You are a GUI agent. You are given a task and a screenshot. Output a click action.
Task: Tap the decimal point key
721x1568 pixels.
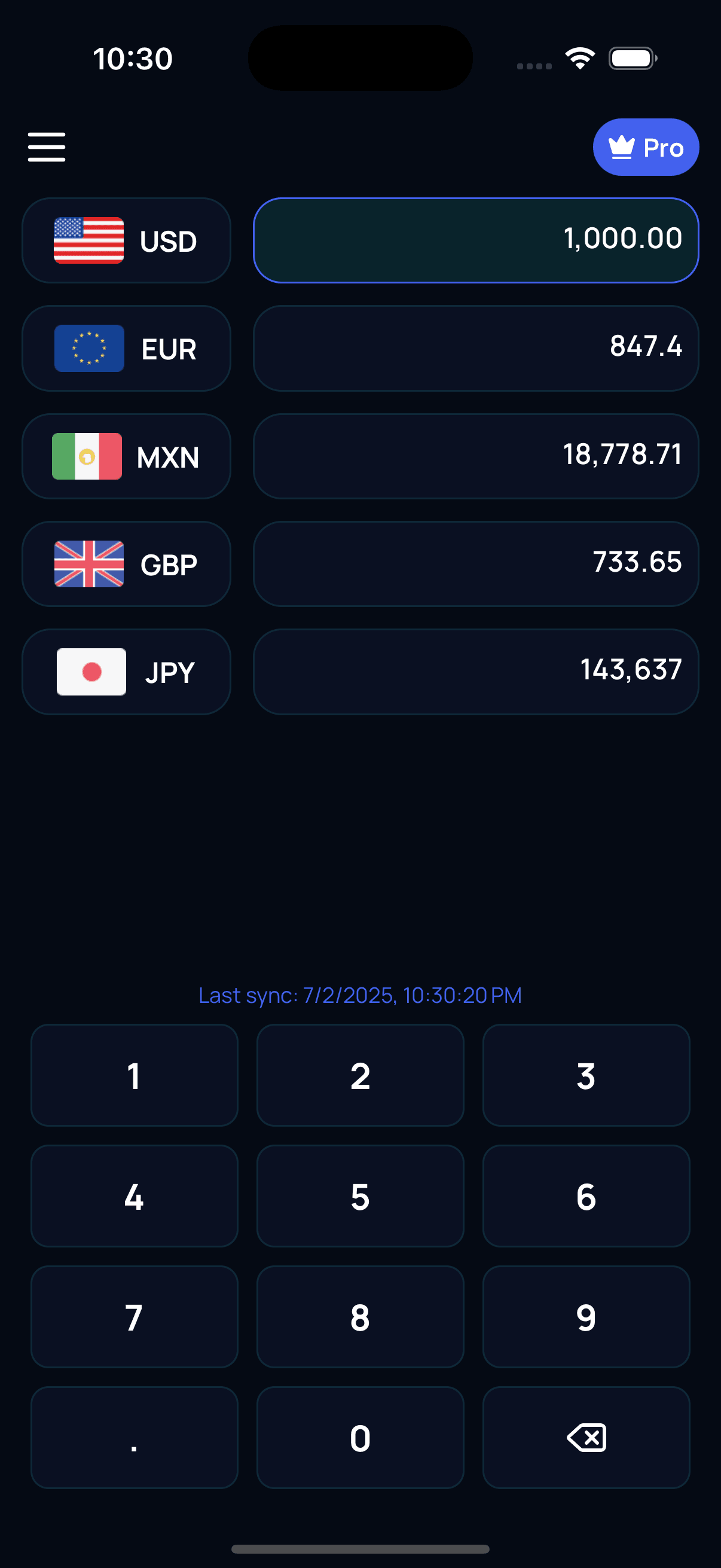[134, 1439]
